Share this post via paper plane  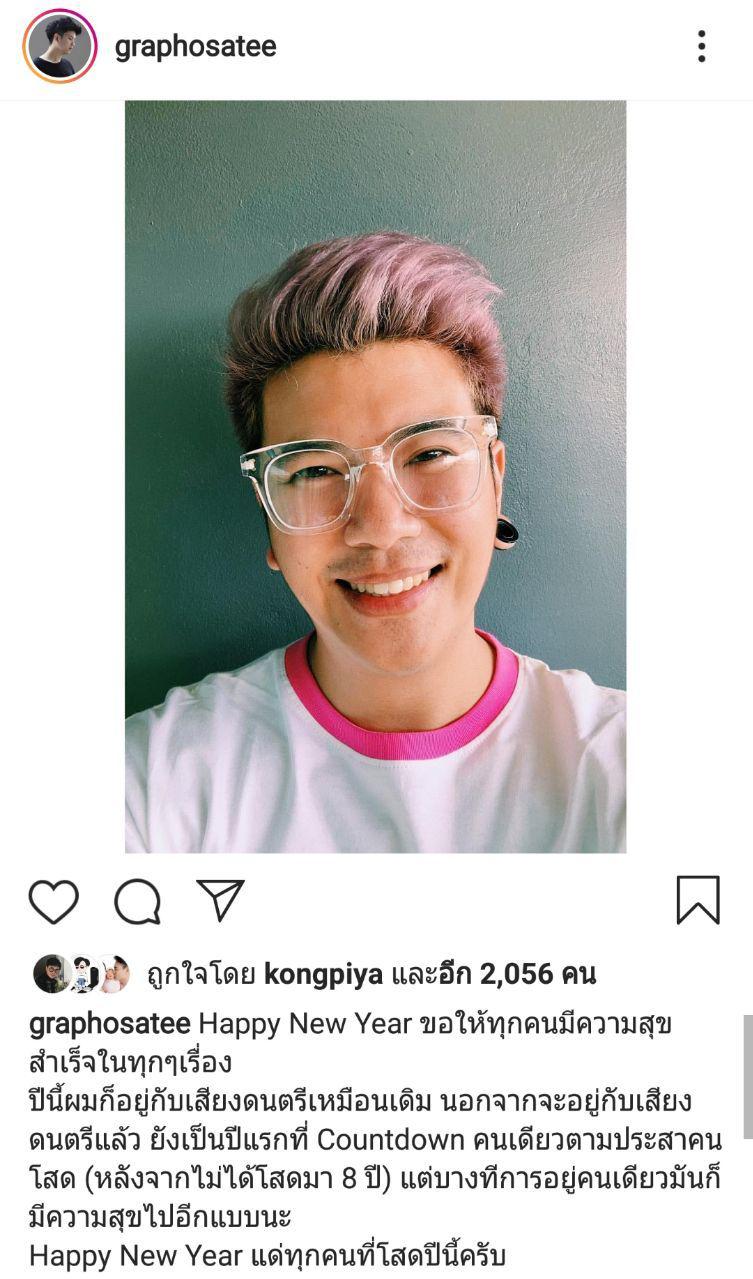coord(220,900)
